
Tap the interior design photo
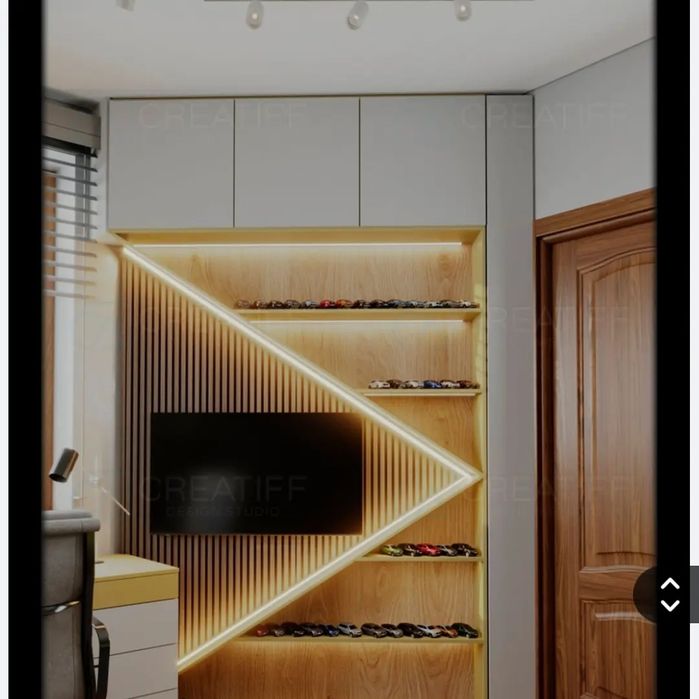(x=349, y=349)
